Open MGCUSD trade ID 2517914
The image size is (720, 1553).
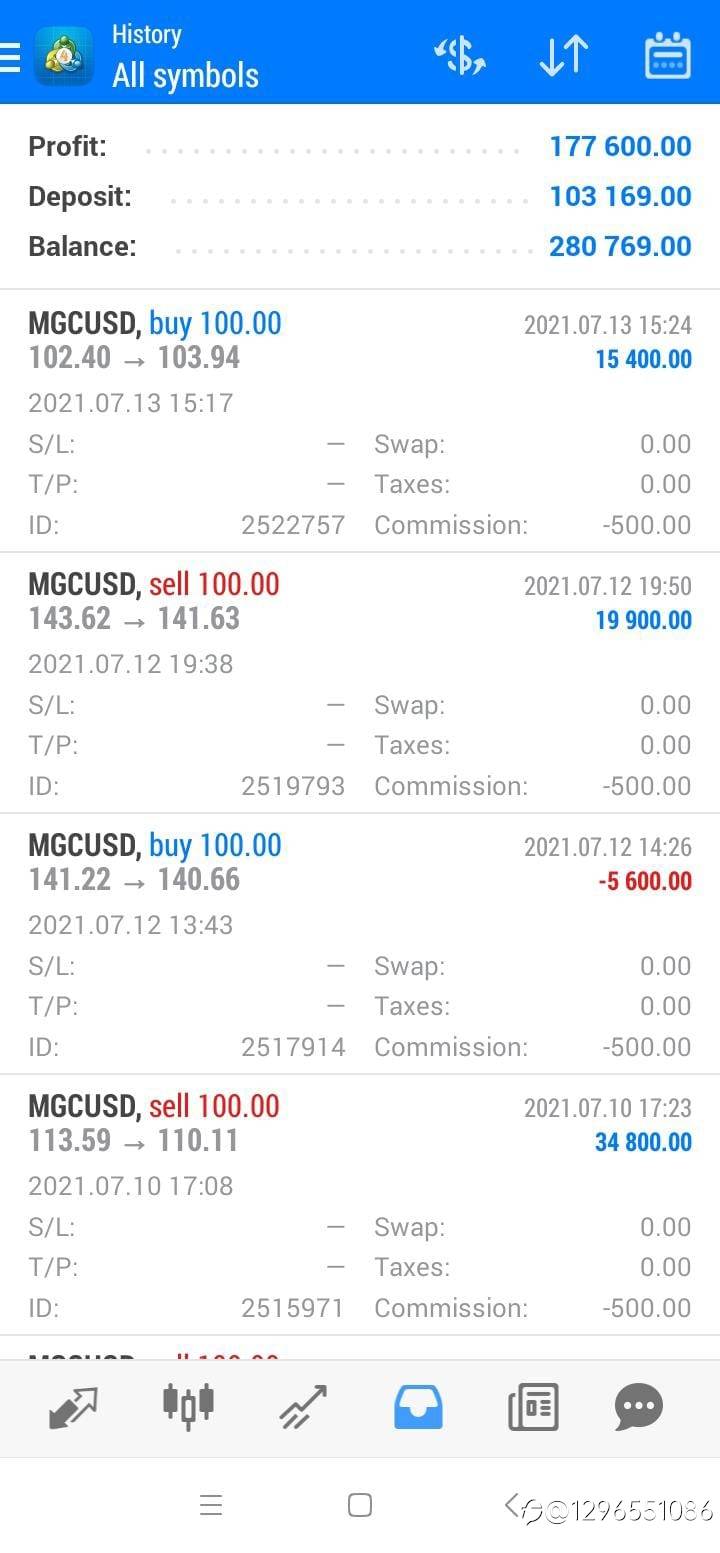click(360, 944)
